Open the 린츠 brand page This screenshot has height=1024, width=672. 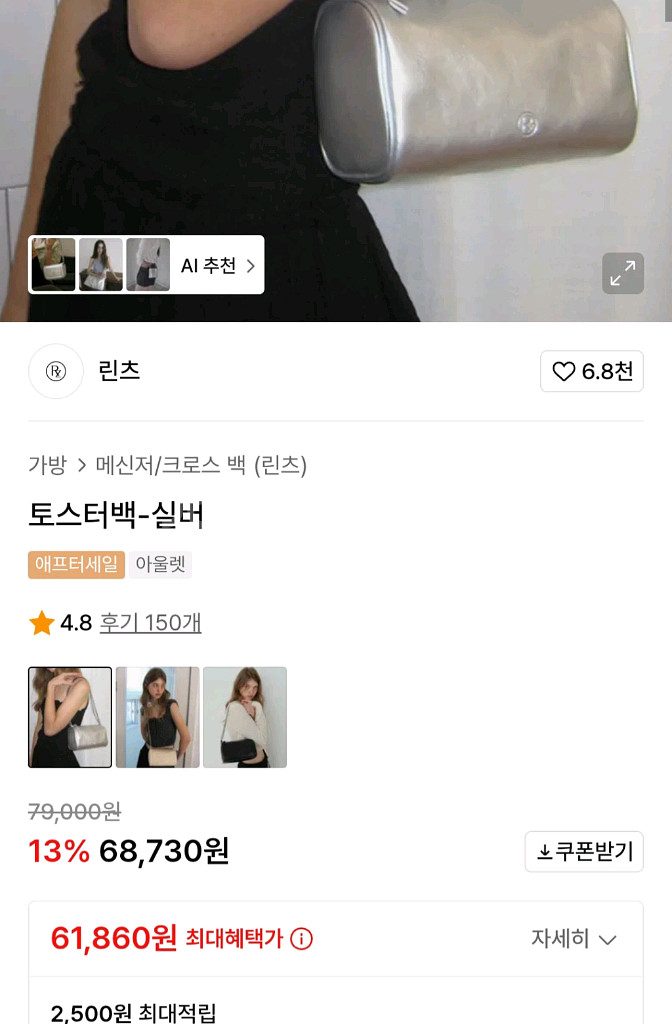[x=119, y=371]
